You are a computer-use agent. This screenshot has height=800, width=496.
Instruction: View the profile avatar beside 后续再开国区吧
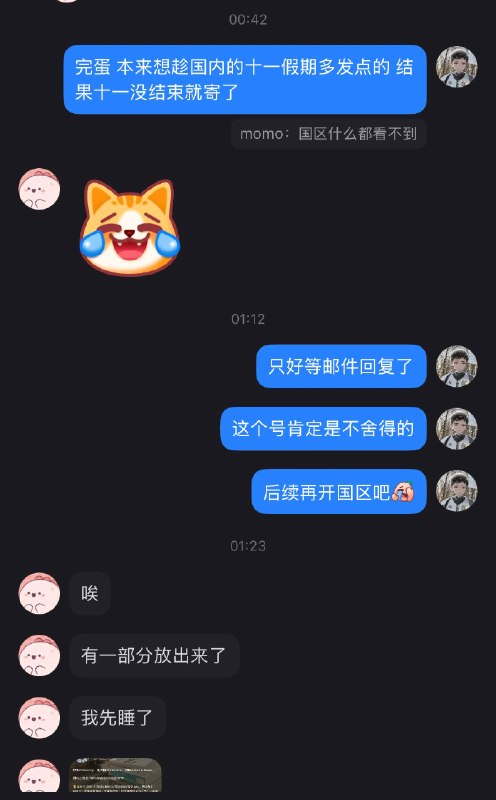(457, 491)
